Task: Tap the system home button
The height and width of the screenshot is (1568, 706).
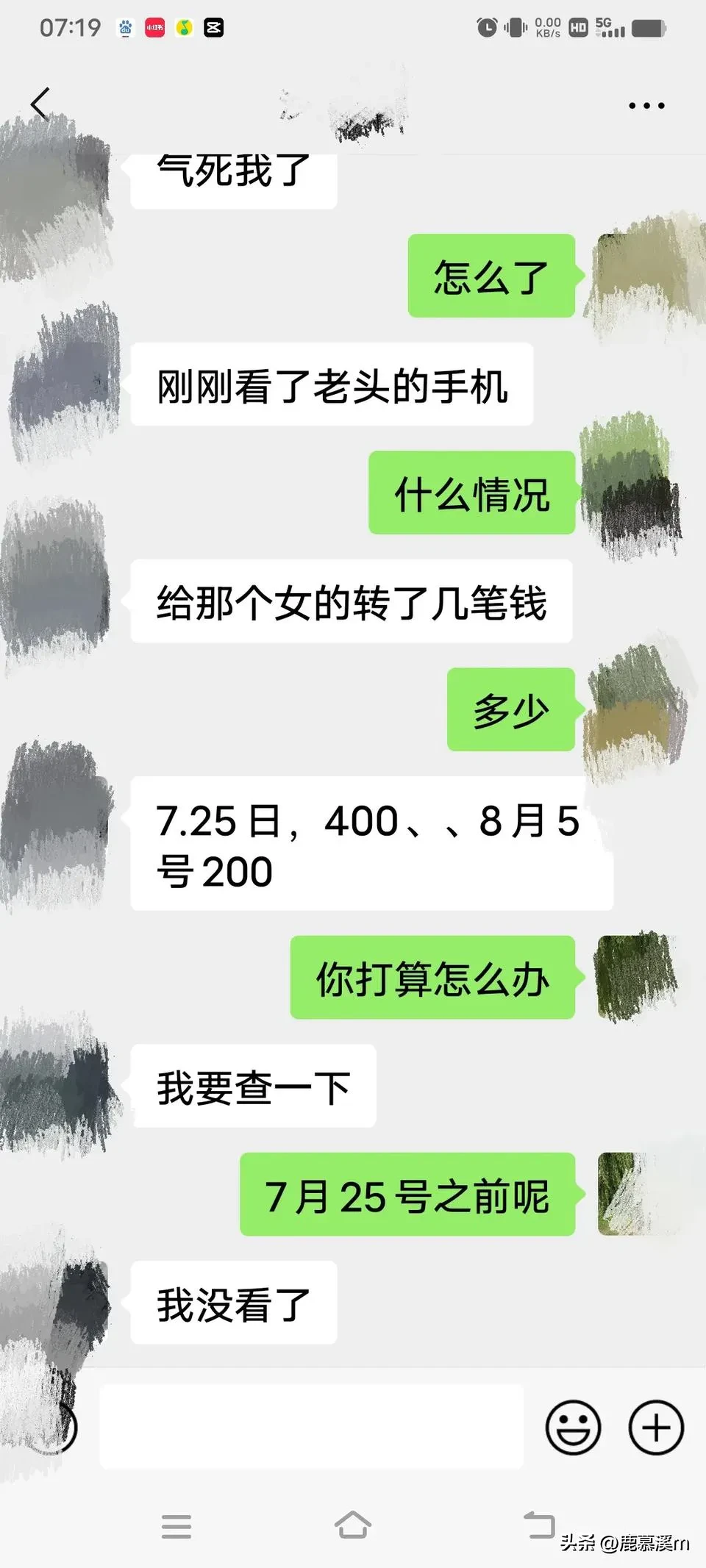Action: pos(353,1525)
